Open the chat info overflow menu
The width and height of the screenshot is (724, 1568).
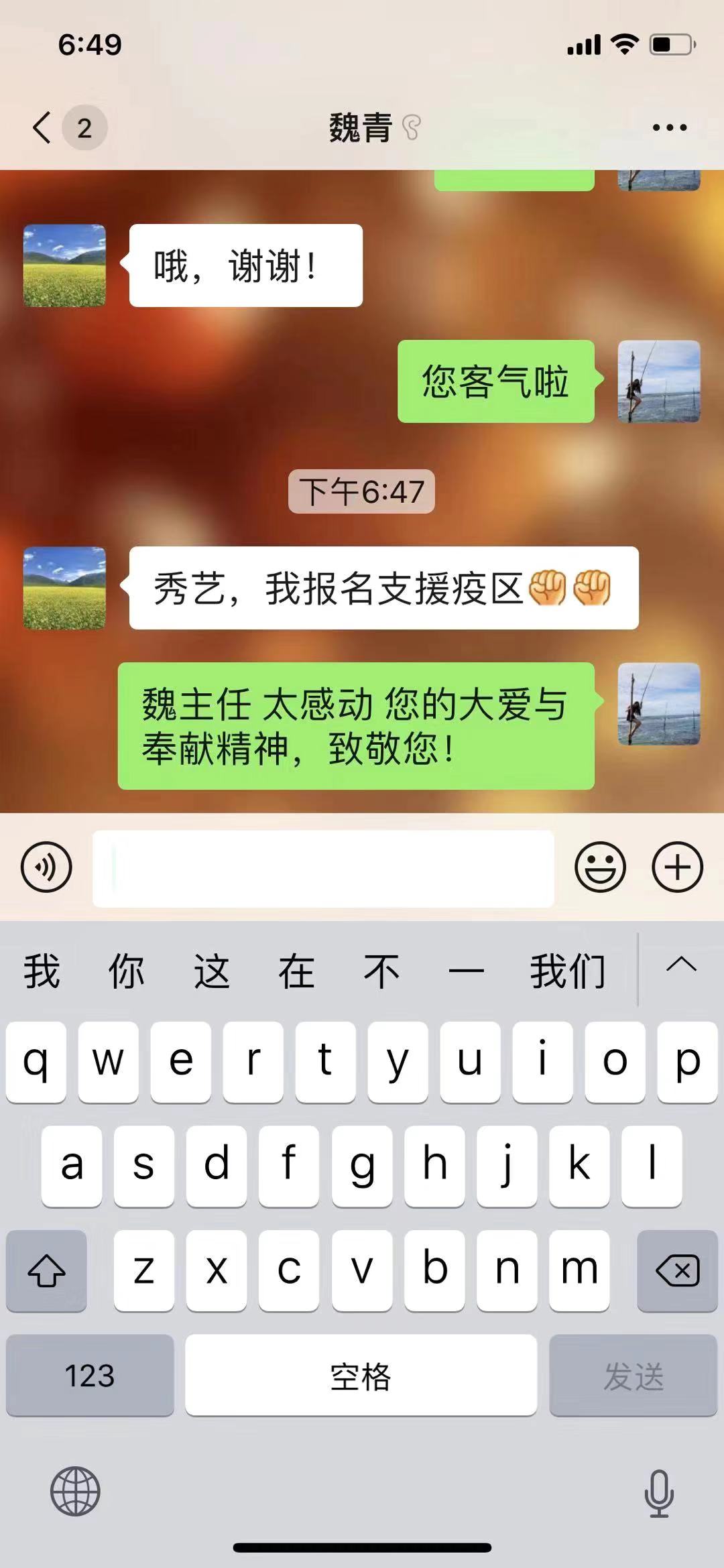669,127
